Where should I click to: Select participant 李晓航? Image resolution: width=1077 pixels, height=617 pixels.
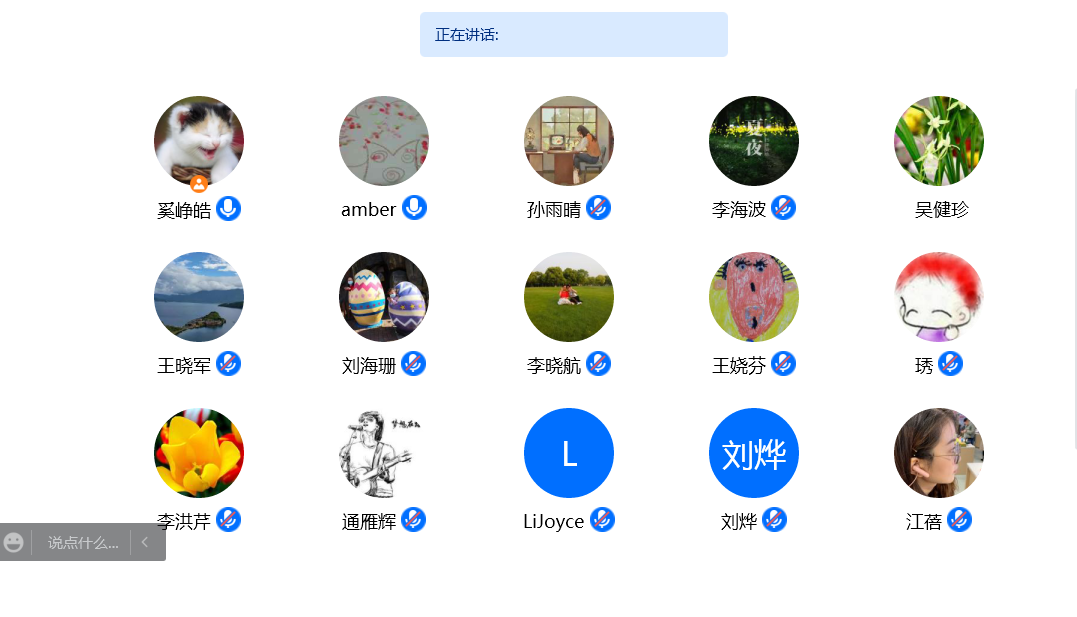point(569,297)
